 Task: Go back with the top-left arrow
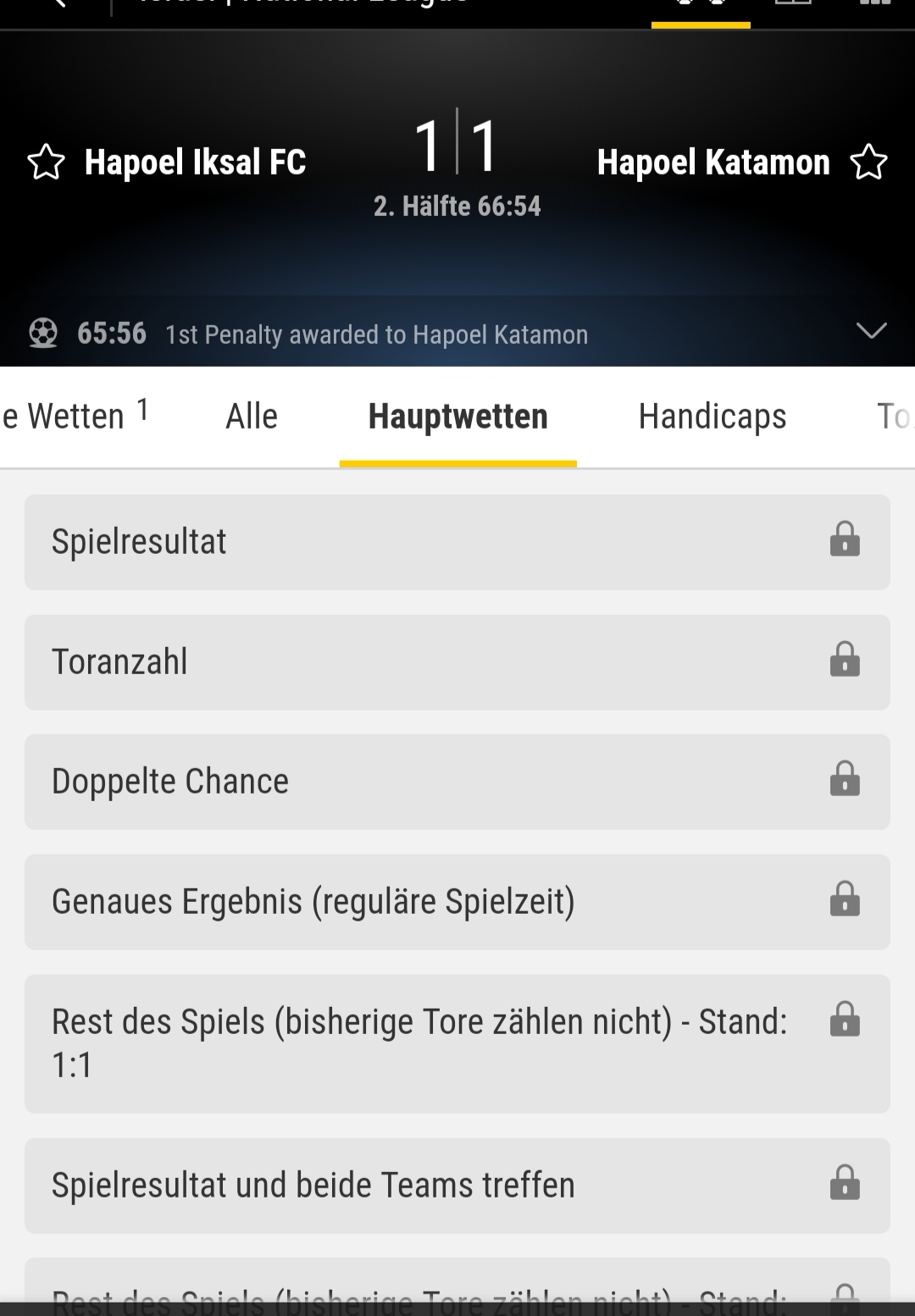[x=59, y=3]
